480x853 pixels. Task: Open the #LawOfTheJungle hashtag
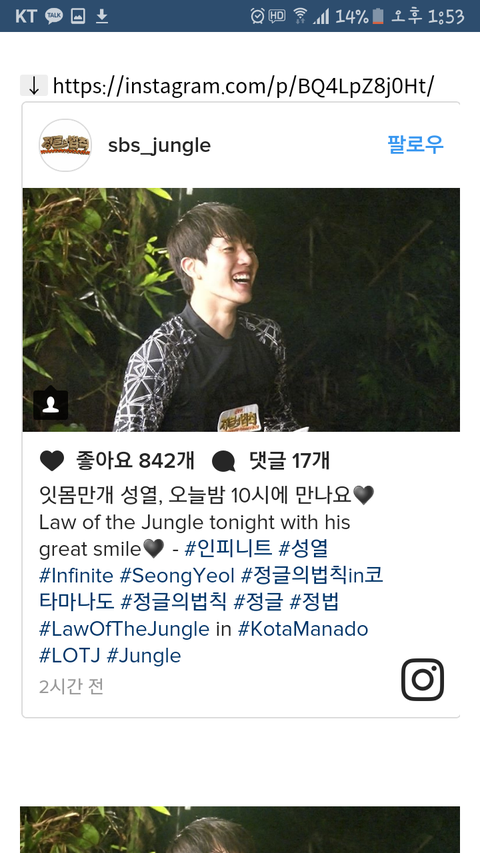(124, 629)
